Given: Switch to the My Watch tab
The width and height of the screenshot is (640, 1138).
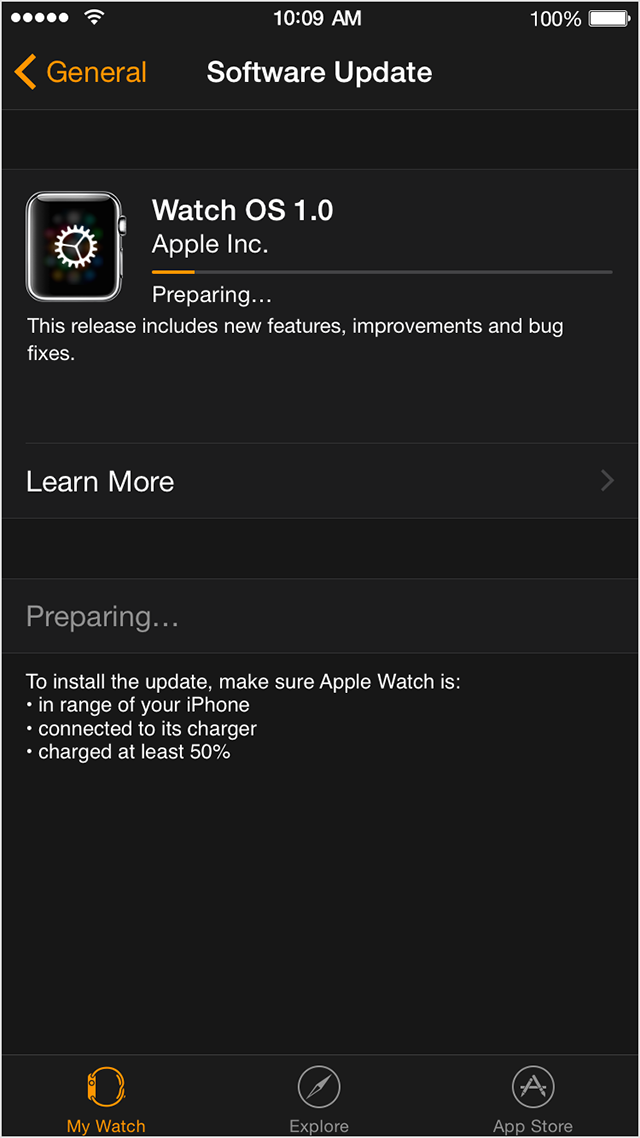Looking at the screenshot, I should pyautogui.click(x=106, y=1098).
